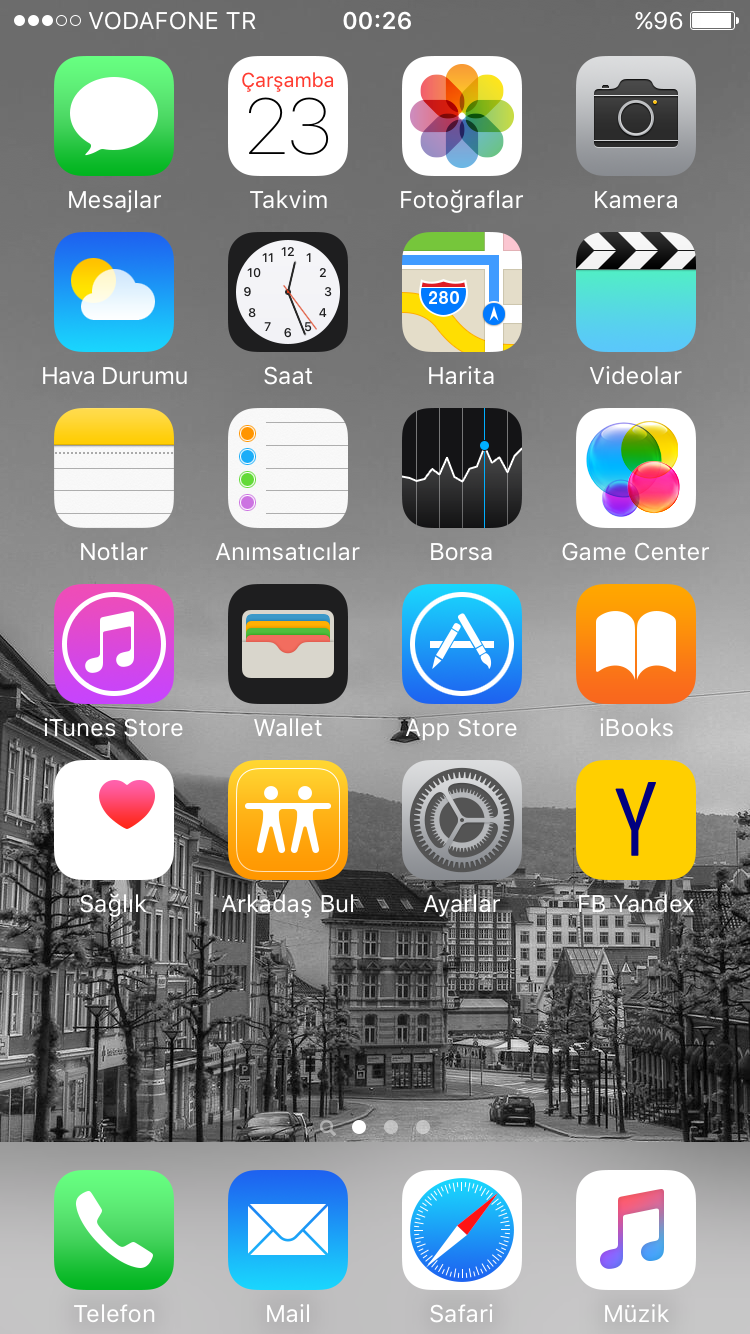Check Hava Durumu weather app
Screen dimensions: 750x1334
point(114,292)
